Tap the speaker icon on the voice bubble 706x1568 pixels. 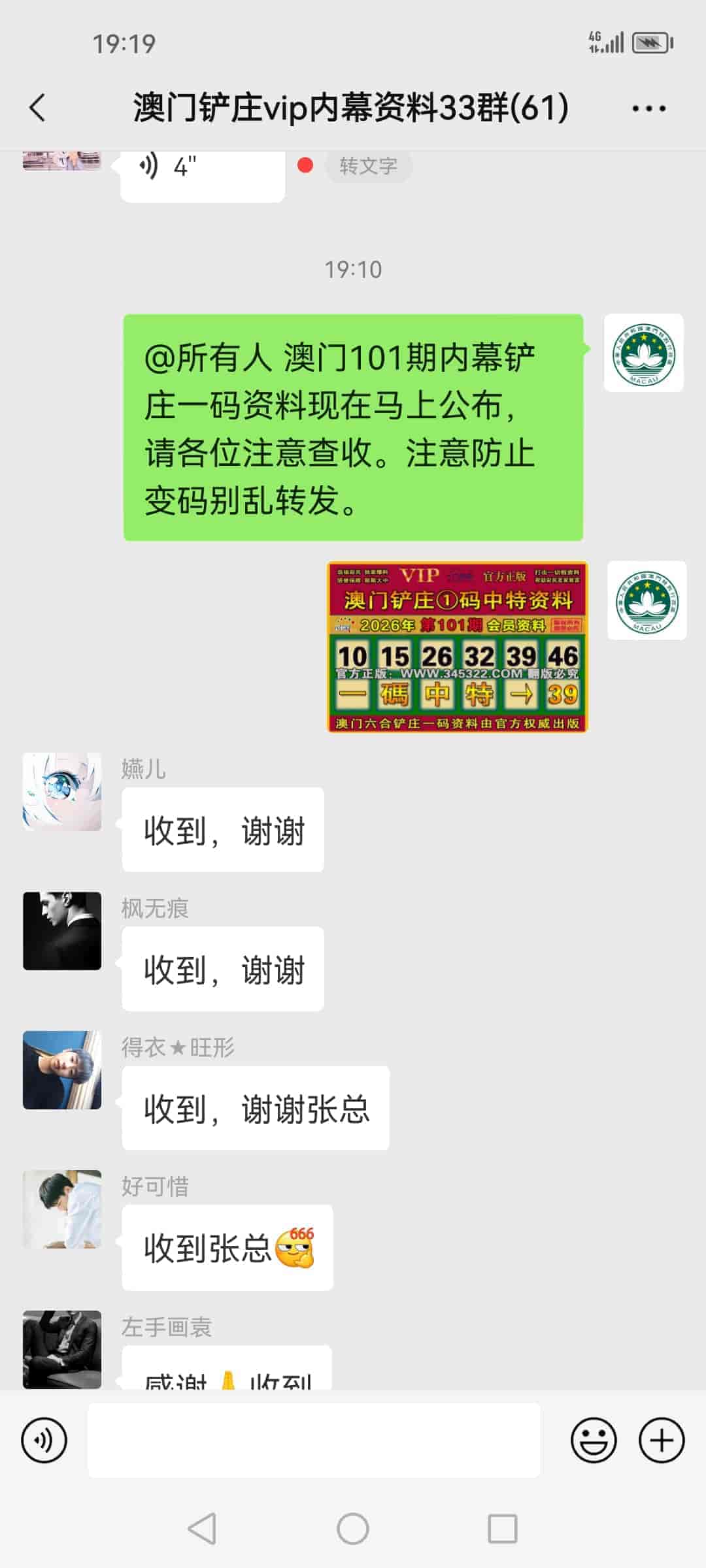[x=149, y=165]
